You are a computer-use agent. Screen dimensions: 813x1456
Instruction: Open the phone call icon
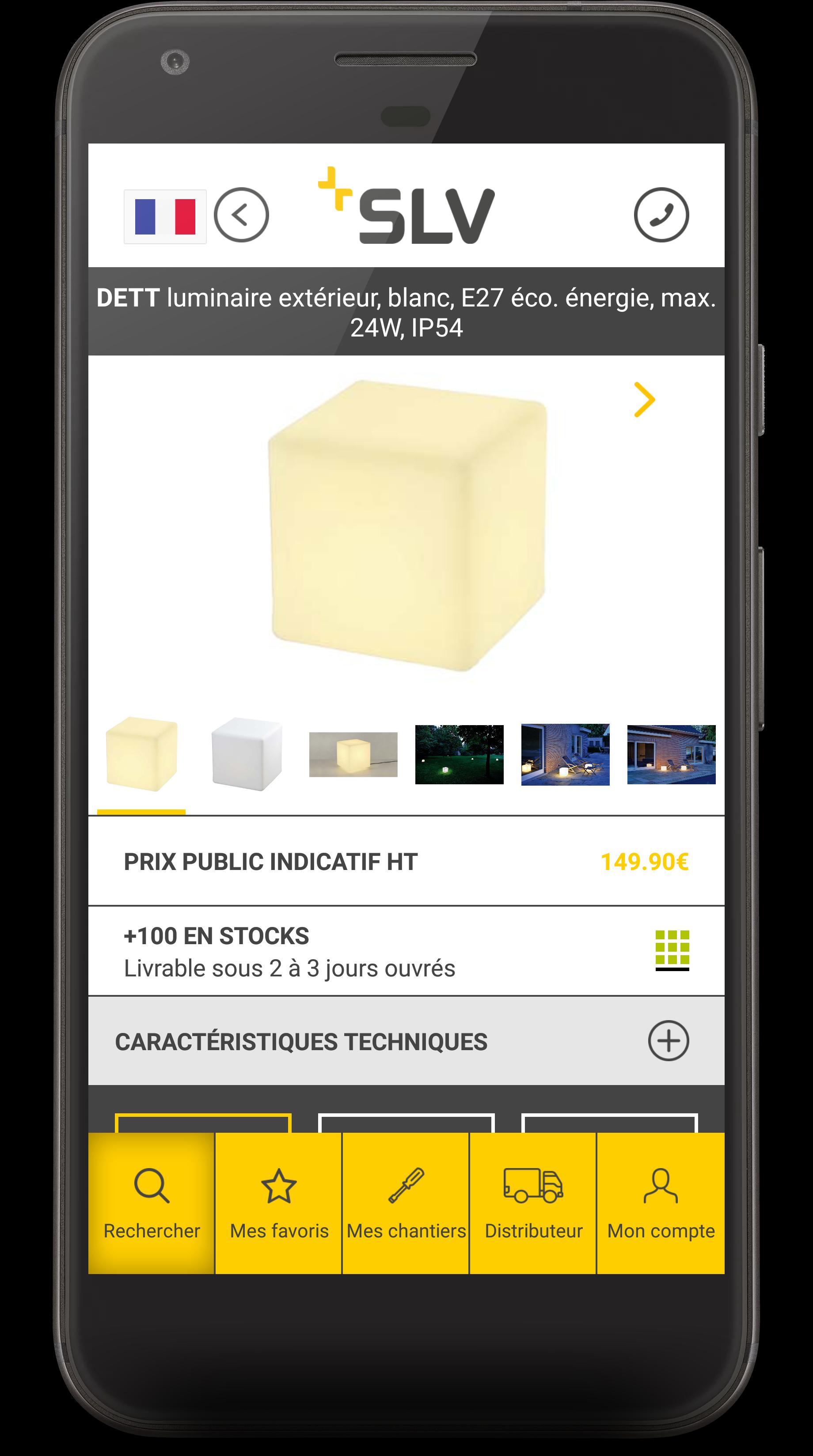(x=661, y=216)
